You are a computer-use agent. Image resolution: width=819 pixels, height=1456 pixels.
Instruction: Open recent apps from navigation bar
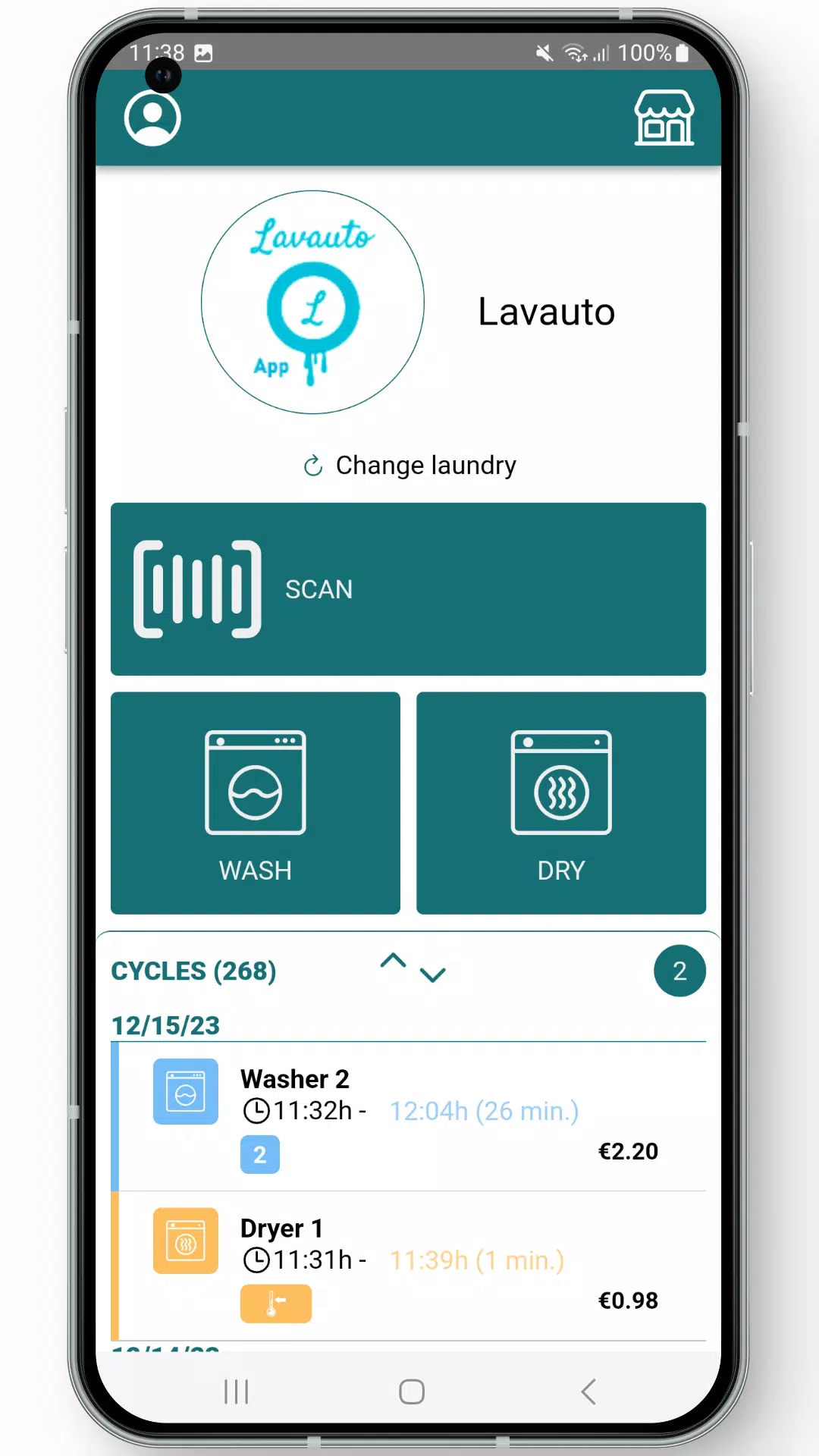pos(236,1392)
